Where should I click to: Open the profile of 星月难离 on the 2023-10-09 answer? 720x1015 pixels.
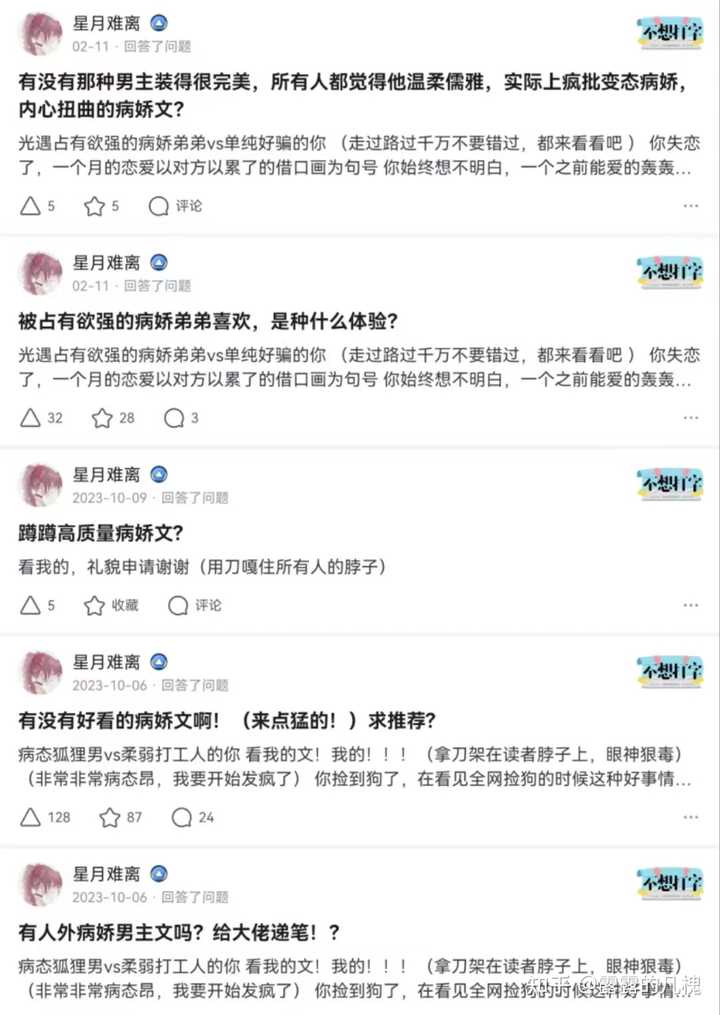(106, 474)
